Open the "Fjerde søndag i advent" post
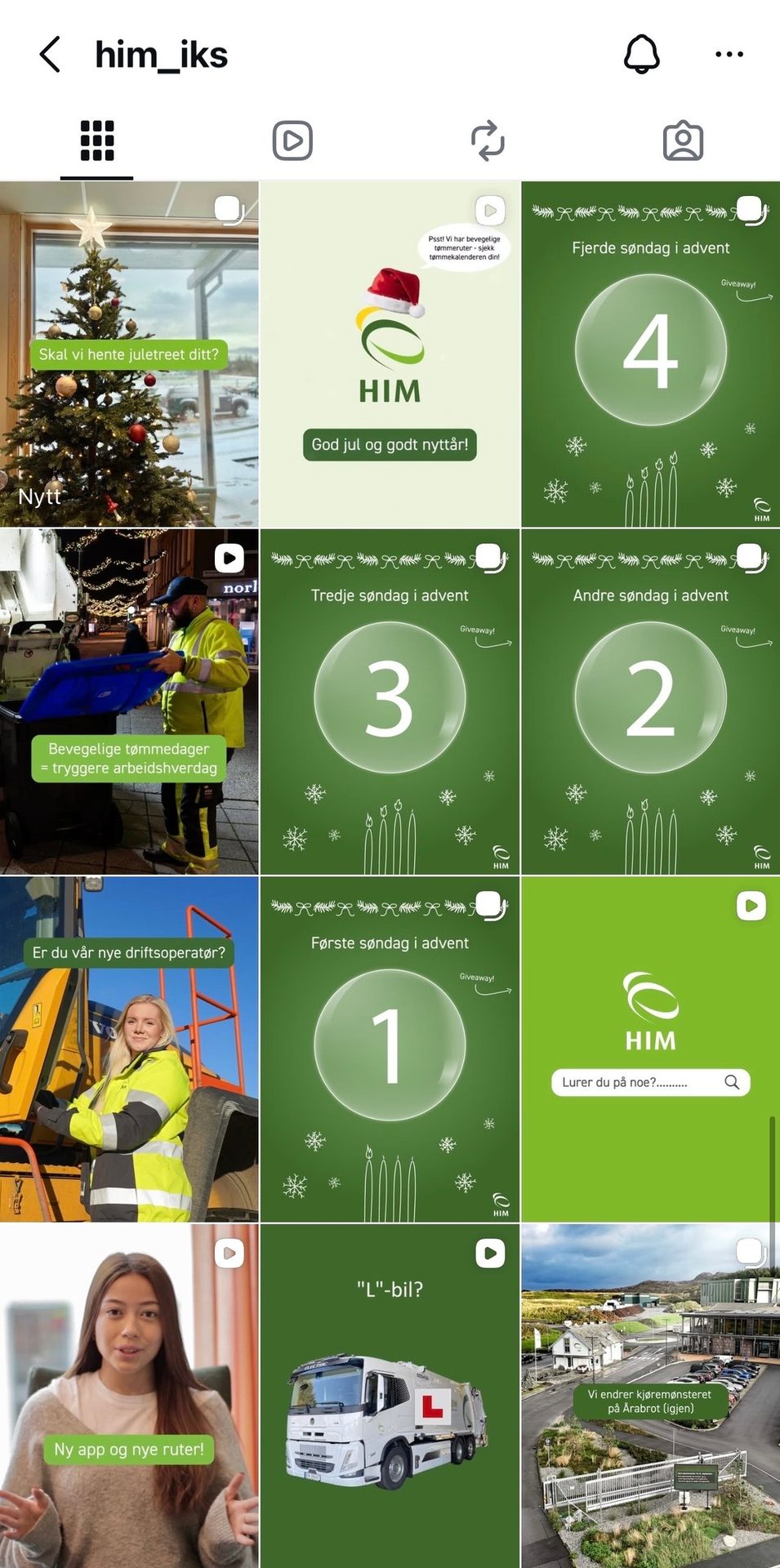This screenshot has height=1568, width=780. coord(650,354)
